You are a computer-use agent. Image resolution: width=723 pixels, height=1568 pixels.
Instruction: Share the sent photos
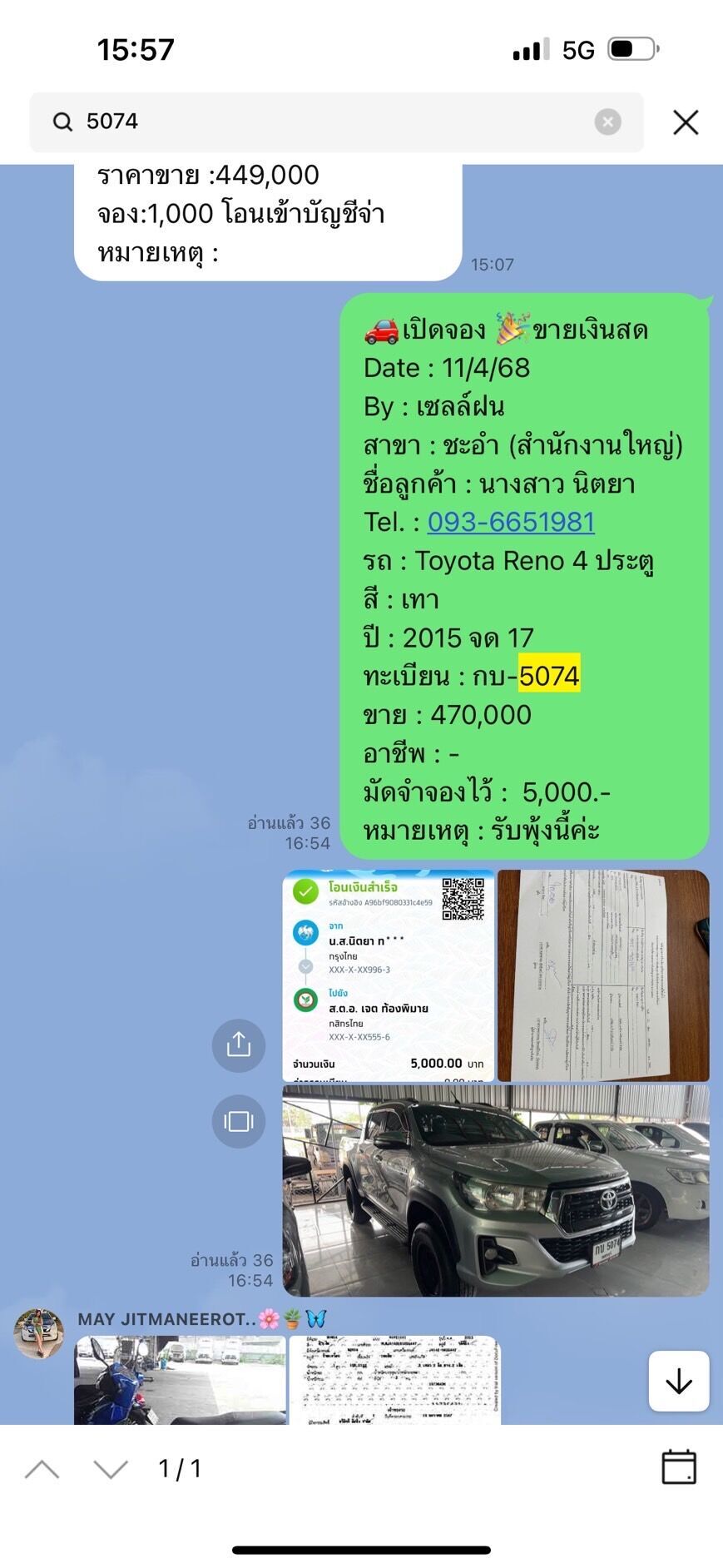239,1045
